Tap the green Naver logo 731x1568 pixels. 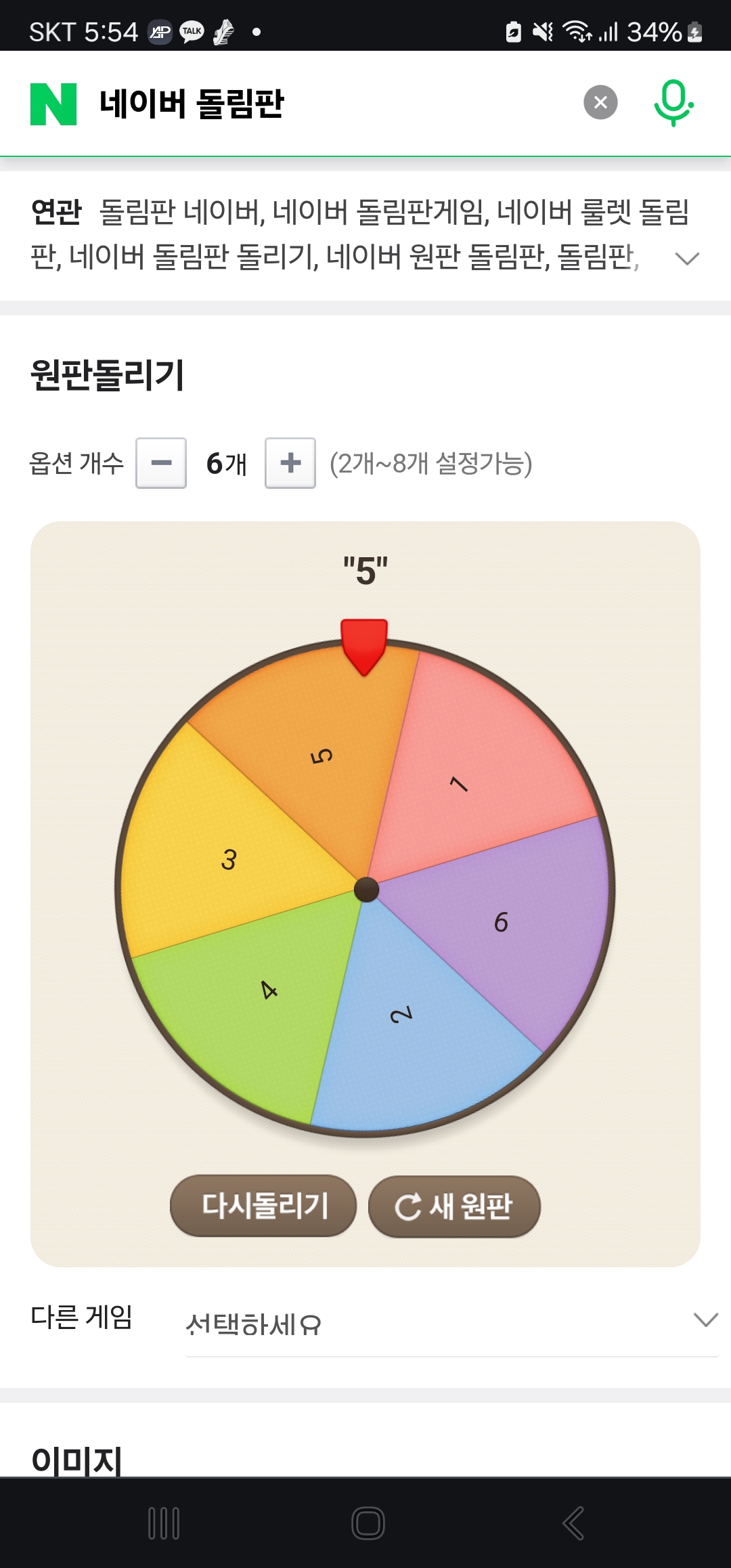point(53,104)
